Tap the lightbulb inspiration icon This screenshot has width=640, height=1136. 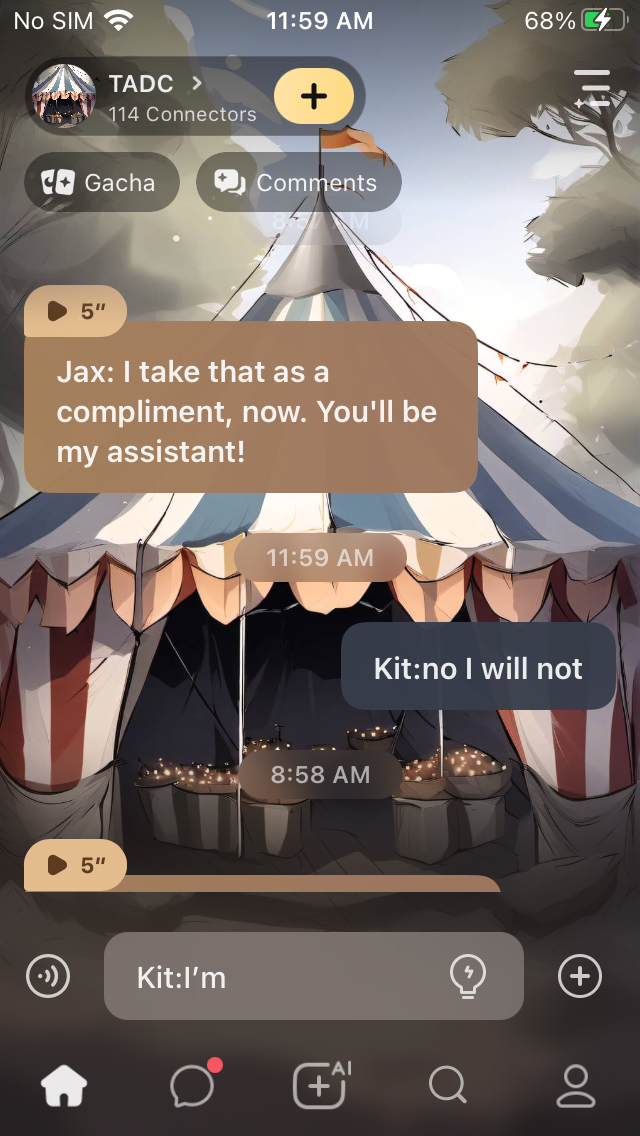coord(468,974)
